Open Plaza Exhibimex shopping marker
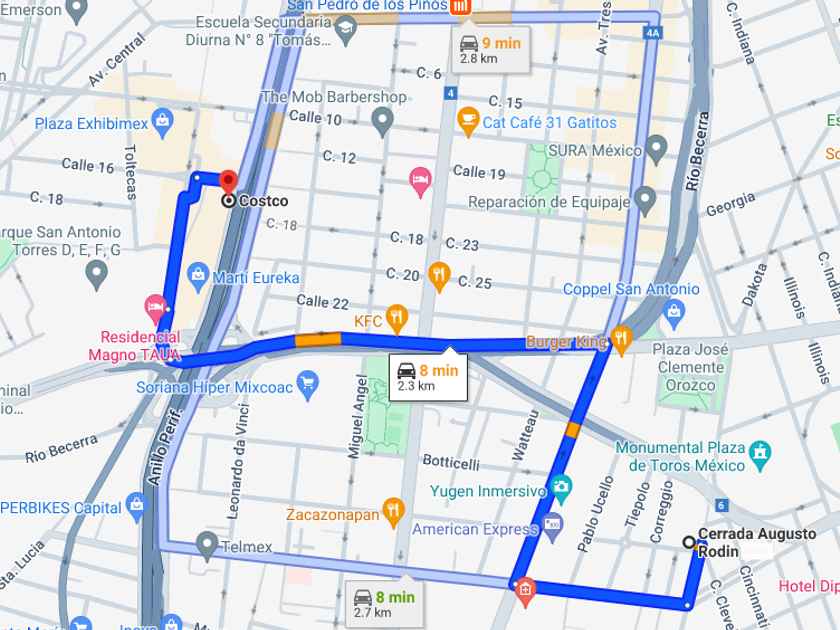Image resolution: width=840 pixels, height=630 pixels. tap(162, 123)
